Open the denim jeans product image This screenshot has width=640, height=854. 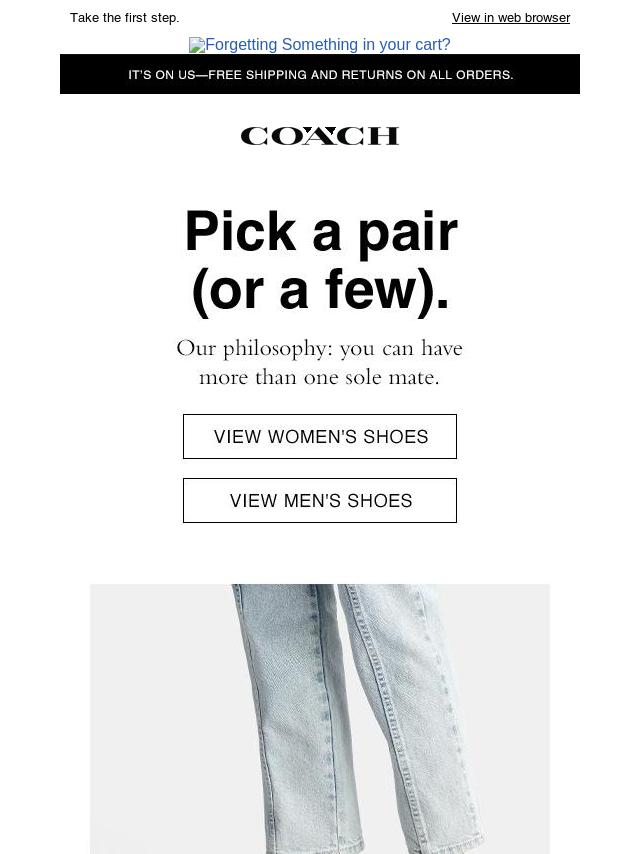click(x=320, y=718)
